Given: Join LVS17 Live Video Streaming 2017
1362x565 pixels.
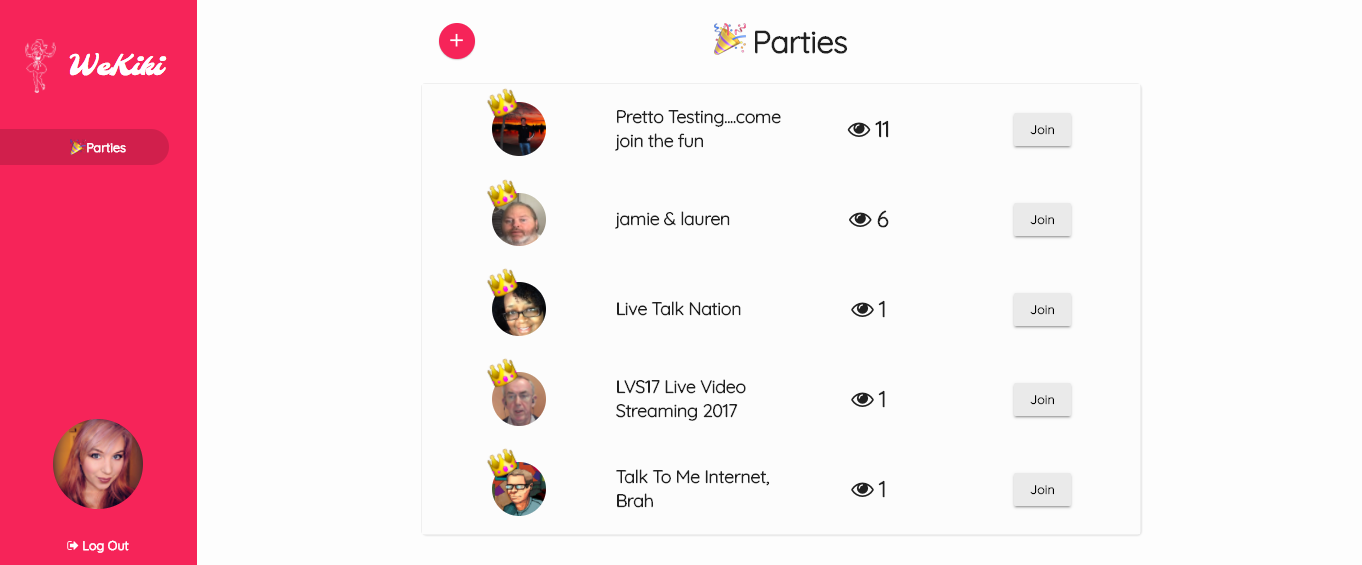Looking at the screenshot, I should click(x=1042, y=400).
